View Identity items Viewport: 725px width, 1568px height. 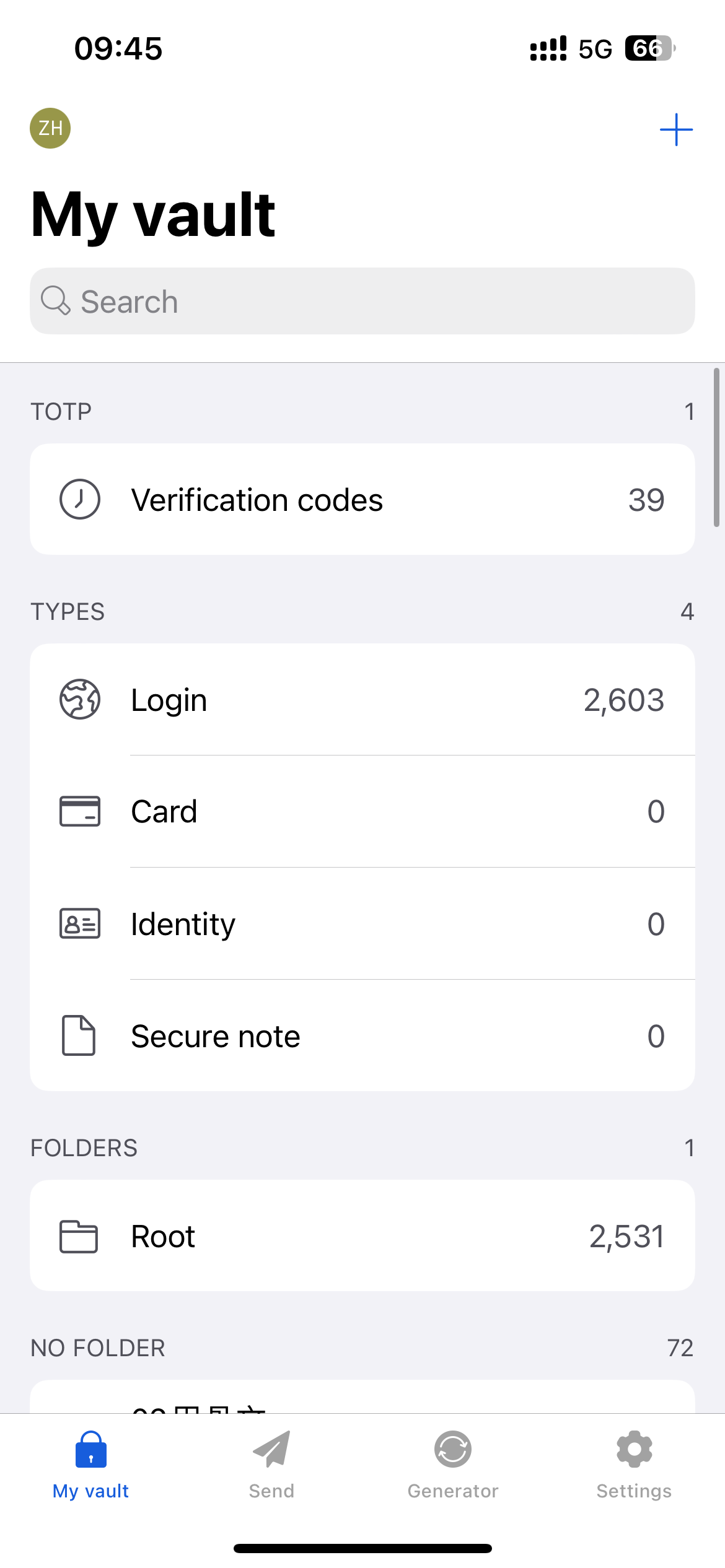click(x=362, y=924)
